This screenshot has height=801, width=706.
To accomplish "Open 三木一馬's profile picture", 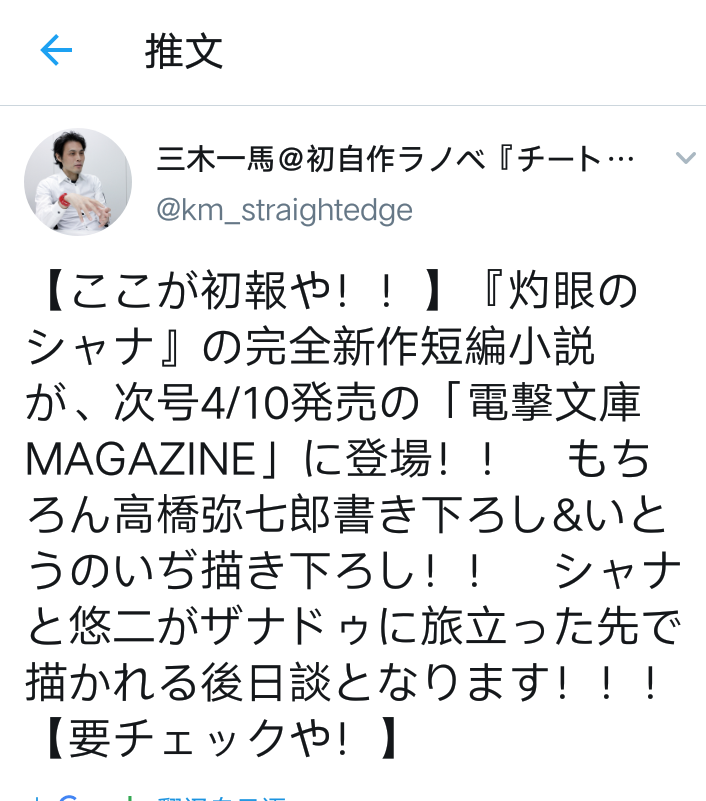I will click(78, 182).
